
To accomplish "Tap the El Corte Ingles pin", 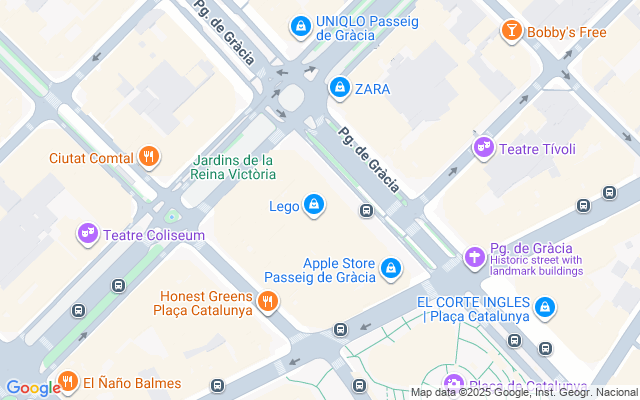I will (x=544, y=308).
